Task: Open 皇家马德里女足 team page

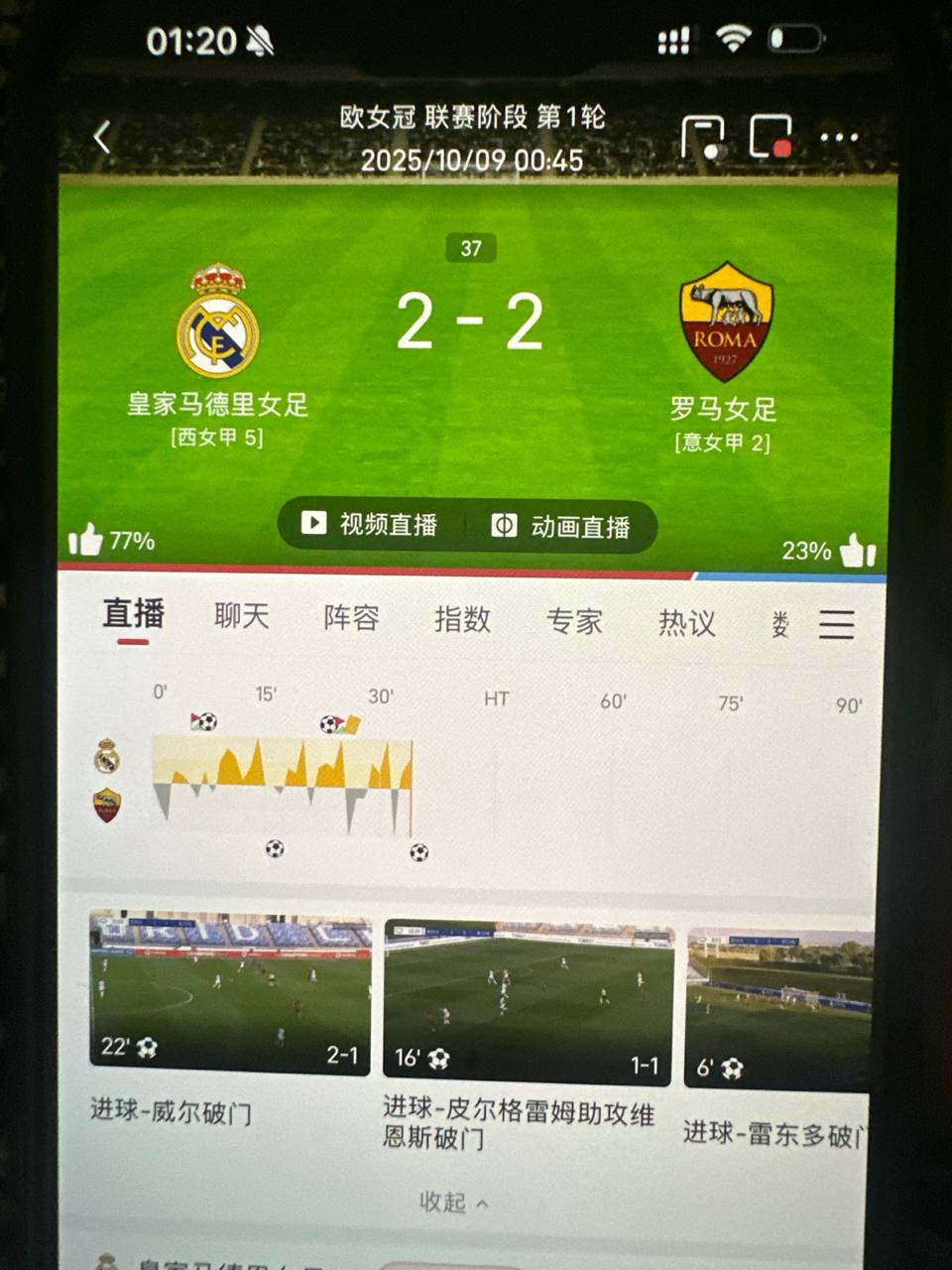Action: [x=217, y=322]
